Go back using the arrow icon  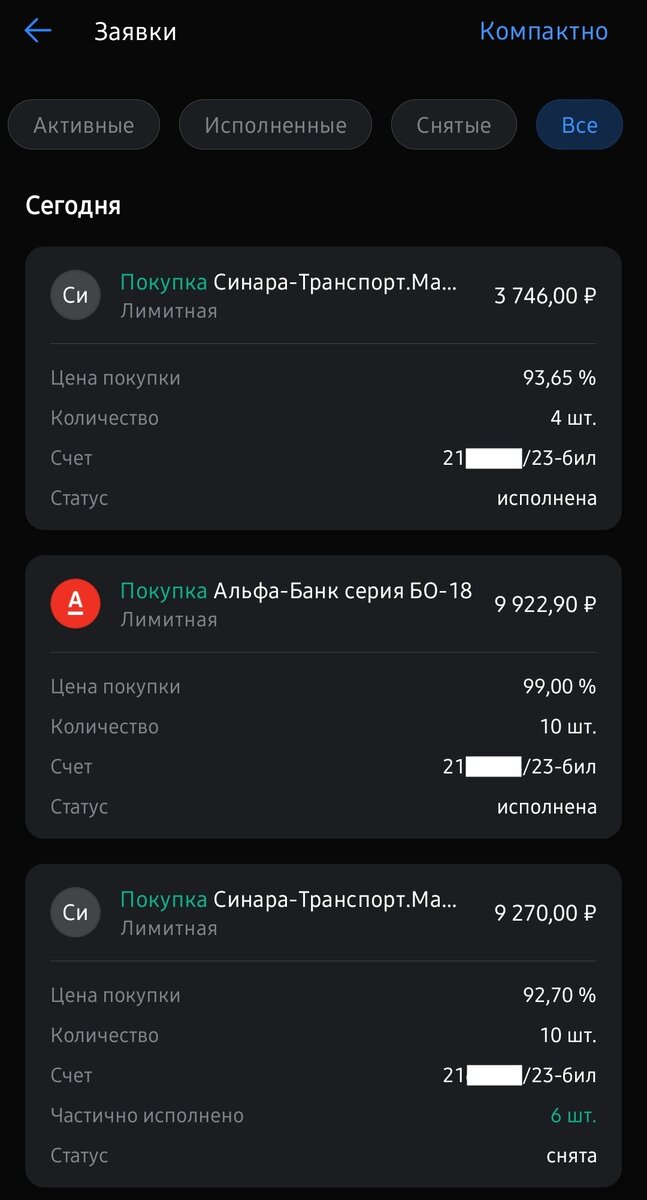click(x=38, y=31)
